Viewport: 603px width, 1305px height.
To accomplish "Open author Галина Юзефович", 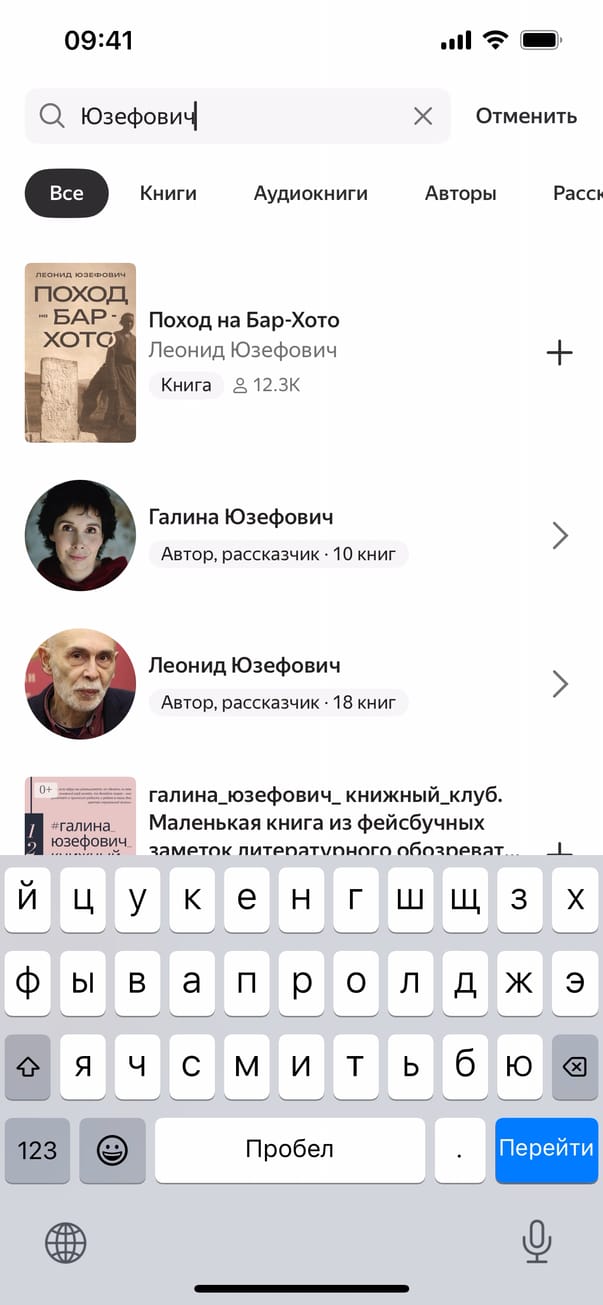I will (241, 517).
